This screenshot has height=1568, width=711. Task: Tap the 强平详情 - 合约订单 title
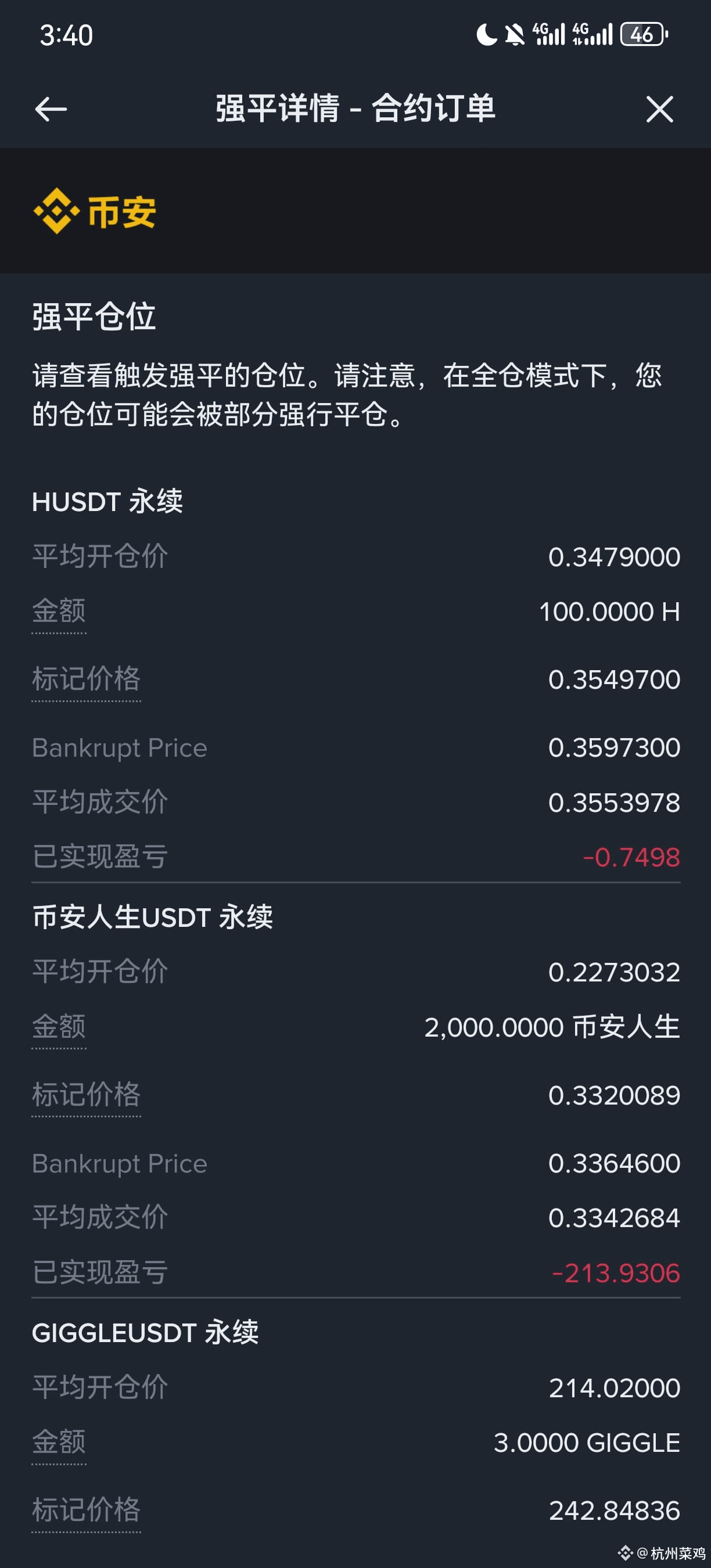point(355,110)
